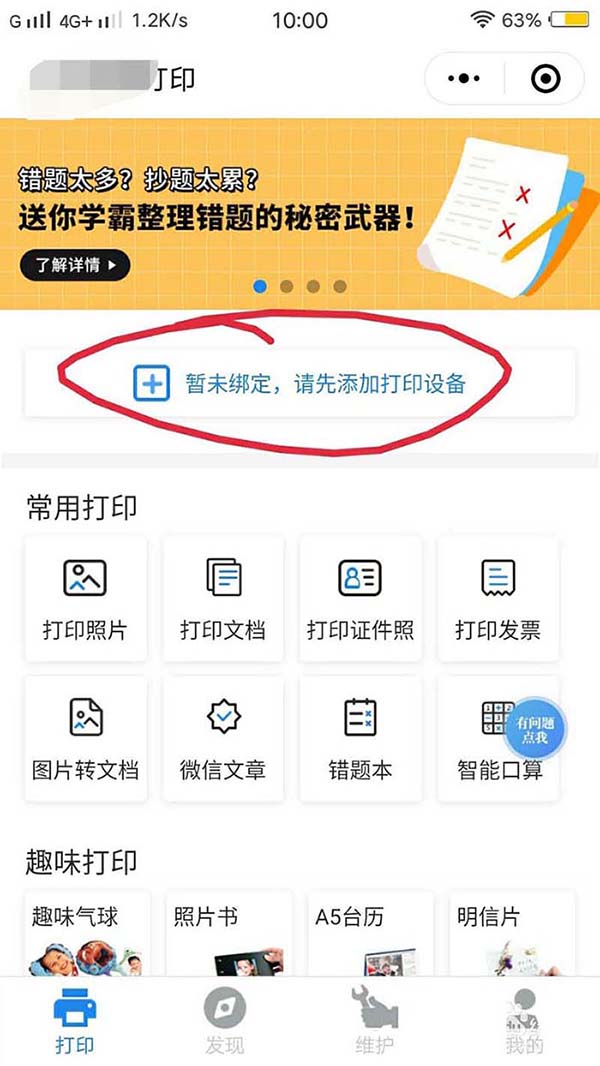Open the mini program more options menu
This screenshot has width=600, height=1066.
click(x=464, y=79)
